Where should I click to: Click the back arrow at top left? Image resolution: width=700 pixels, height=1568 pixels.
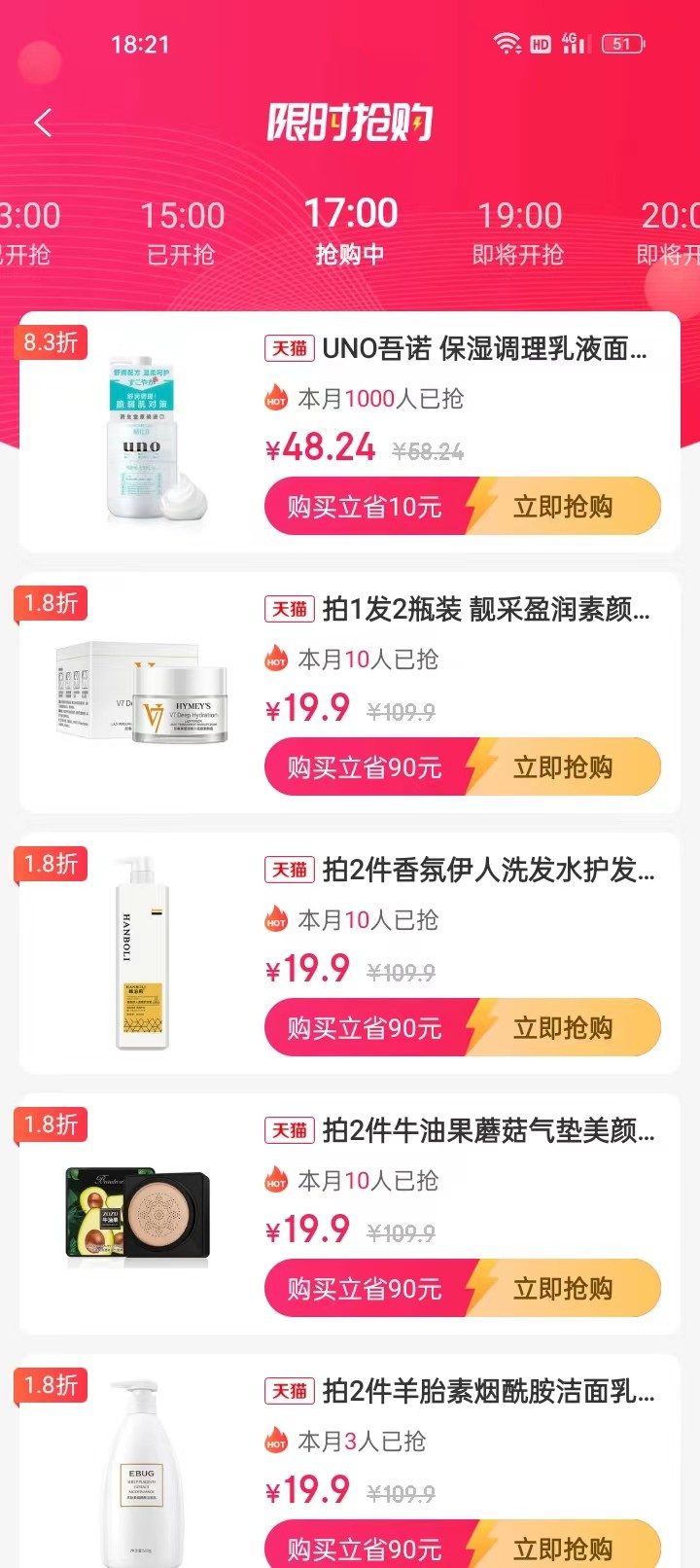[42, 123]
